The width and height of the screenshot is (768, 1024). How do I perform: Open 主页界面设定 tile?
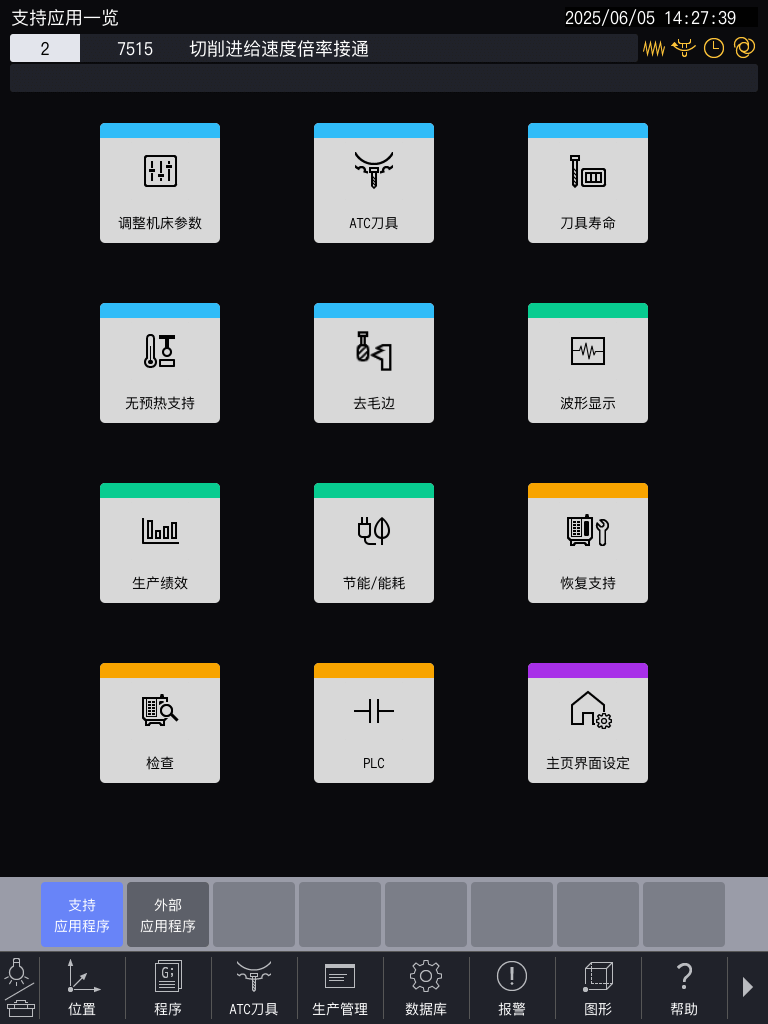tap(588, 724)
